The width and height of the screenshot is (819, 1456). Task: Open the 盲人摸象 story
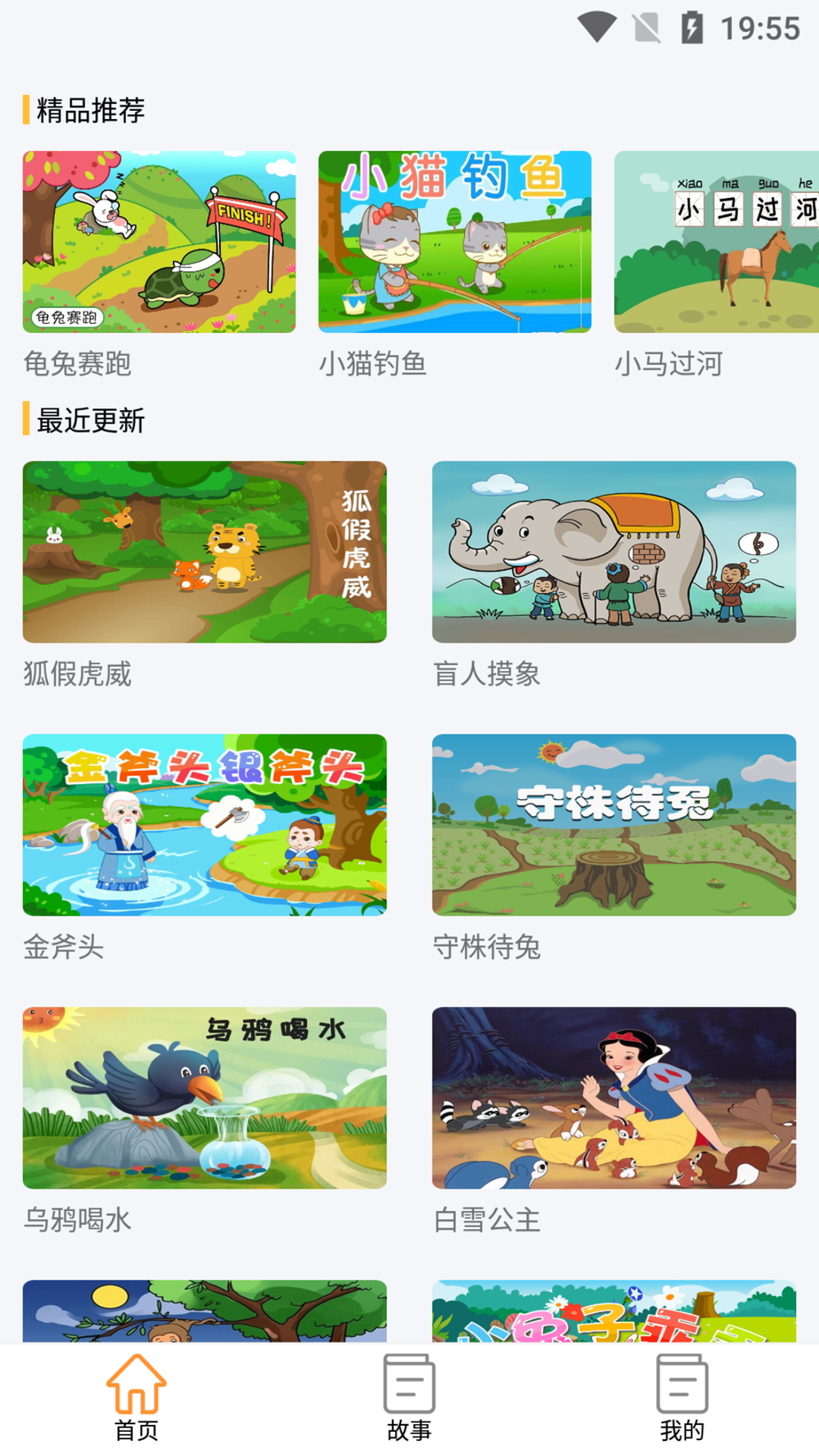(x=614, y=550)
